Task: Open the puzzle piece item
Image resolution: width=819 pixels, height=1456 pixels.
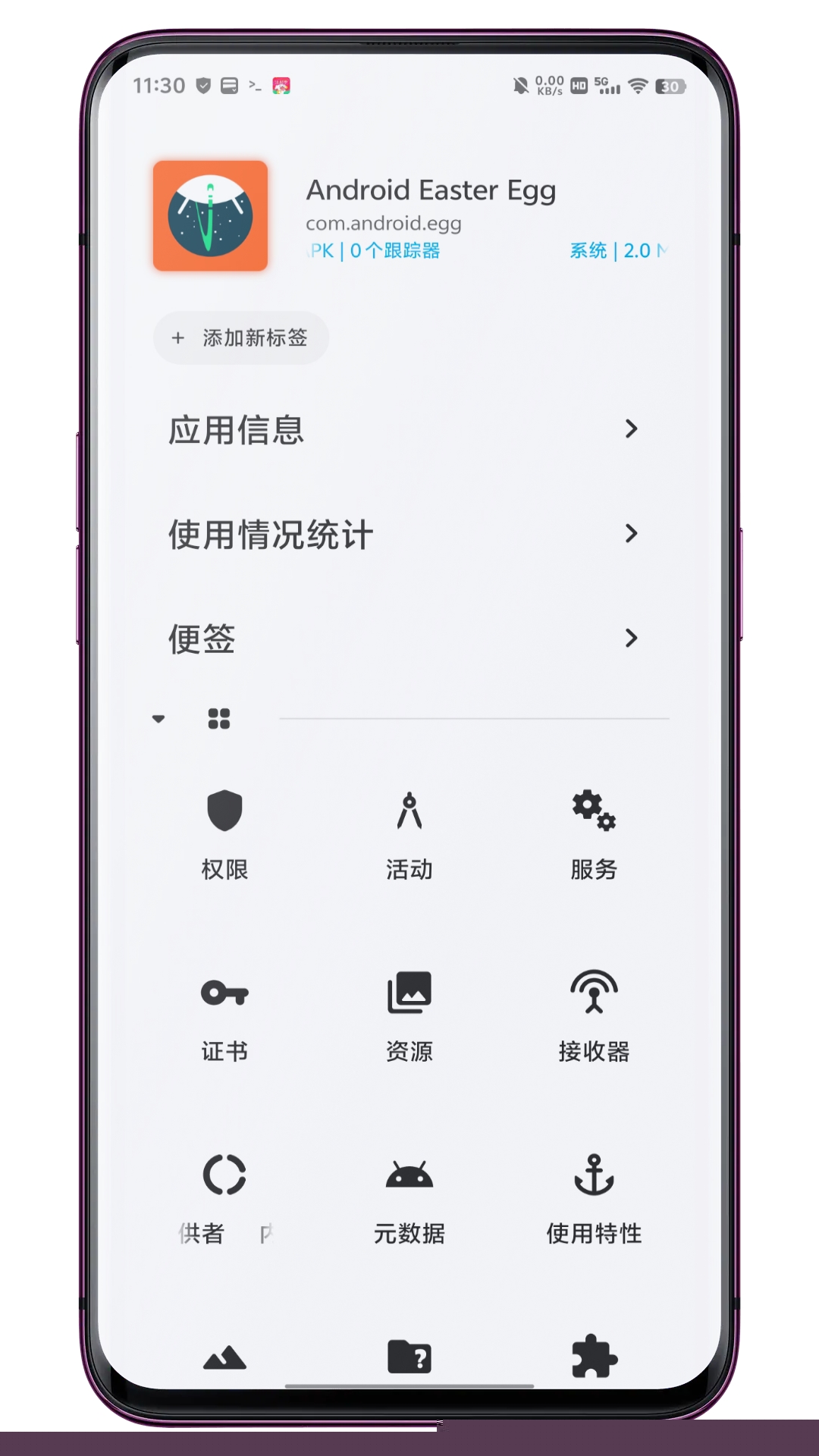Action: 594,1356
